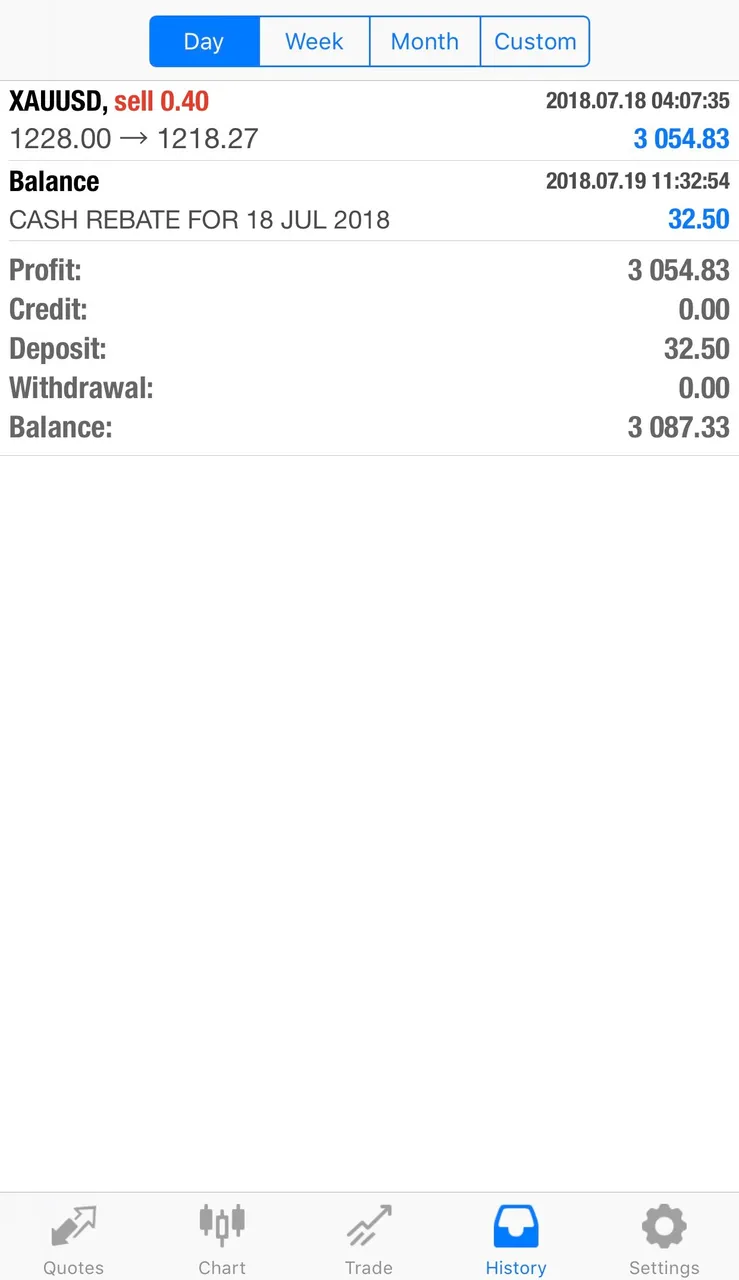Show history for the Month
This screenshot has height=1280, width=739.
pos(425,42)
